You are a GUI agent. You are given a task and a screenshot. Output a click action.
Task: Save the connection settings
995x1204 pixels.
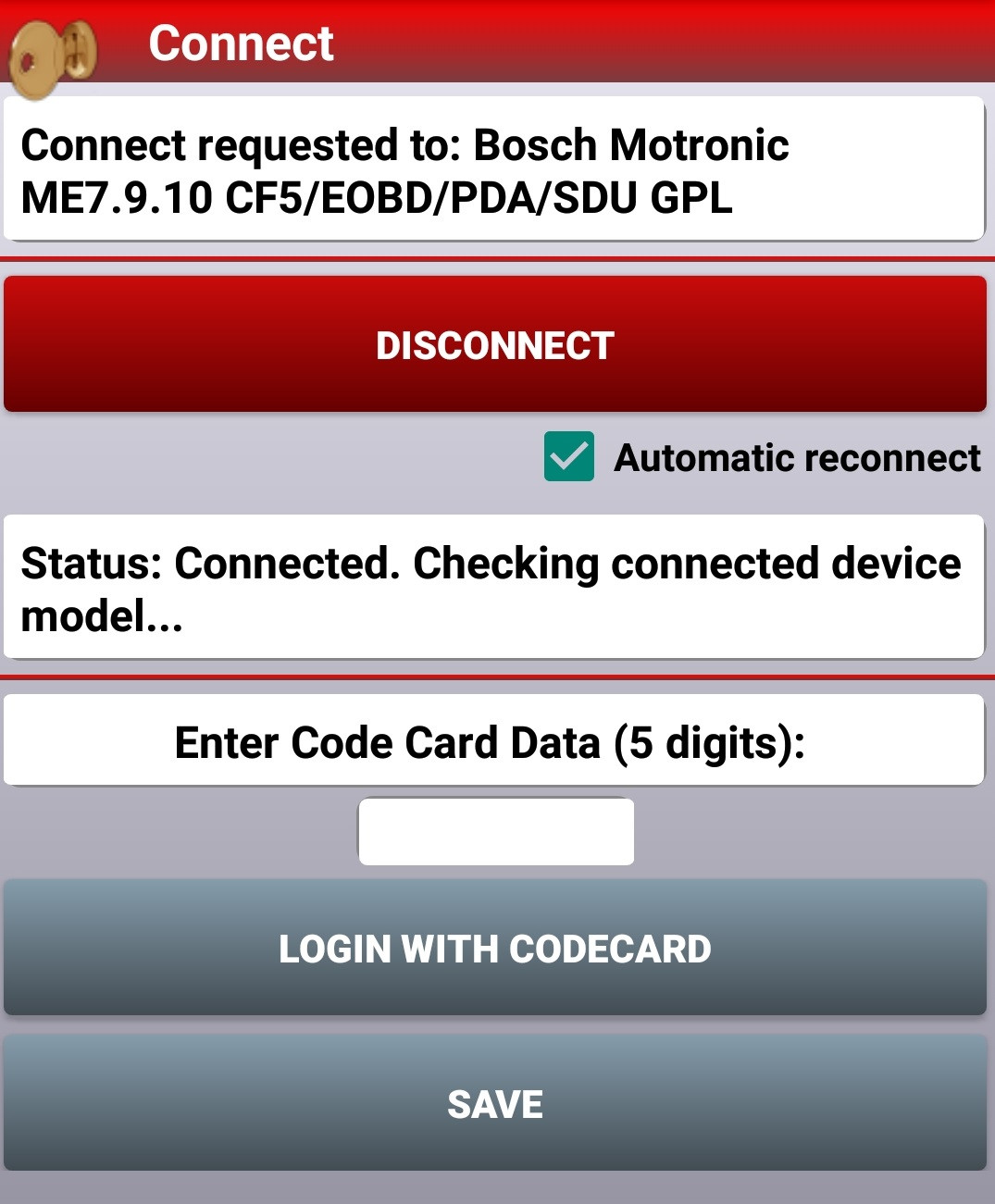tap(495, 1103)
